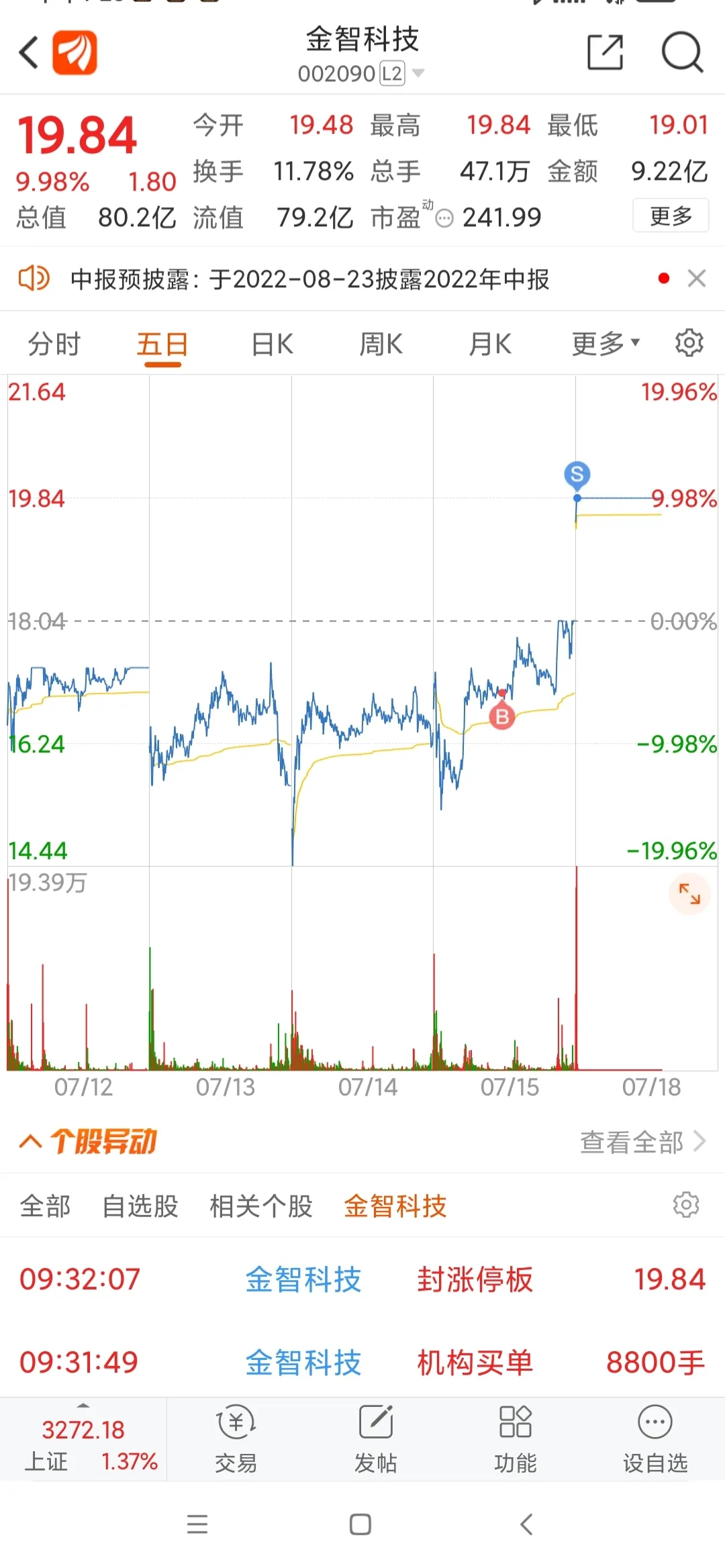Image resolution: width=725 pixels, height=1568 pixels.
Task: View all 个股异动 via 查看全部
Action: click(x=642, y=1142)
